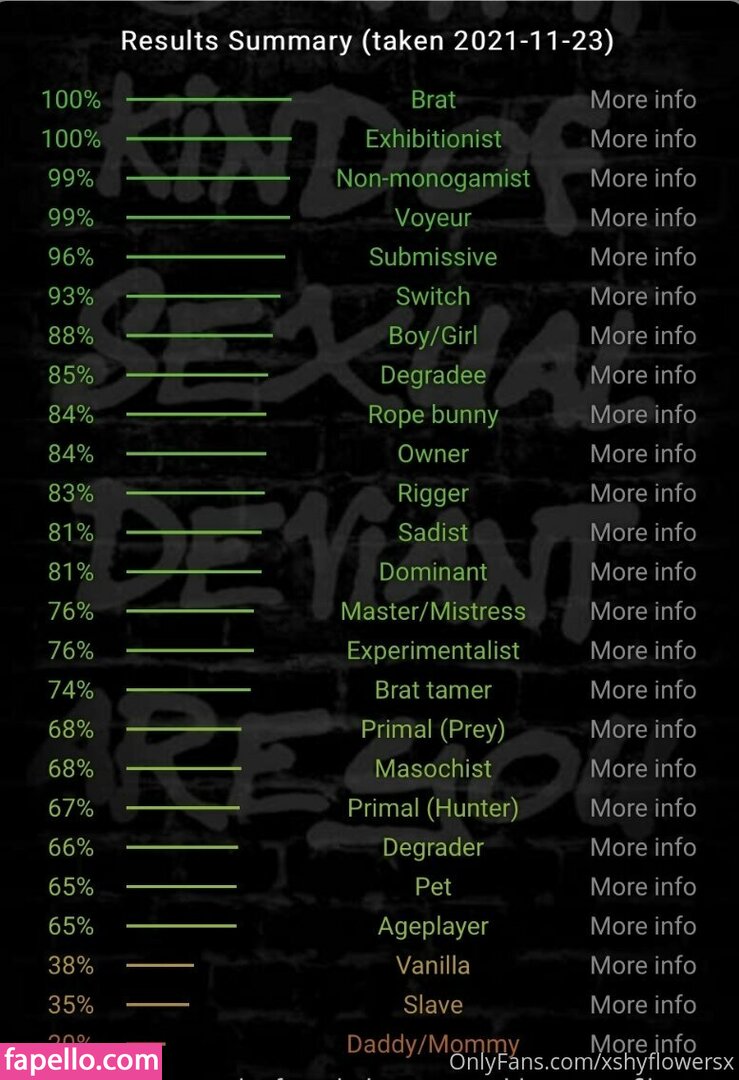View More info for Experimentalist
Screen dimensions: 739x1080
(x=642, y=650)
